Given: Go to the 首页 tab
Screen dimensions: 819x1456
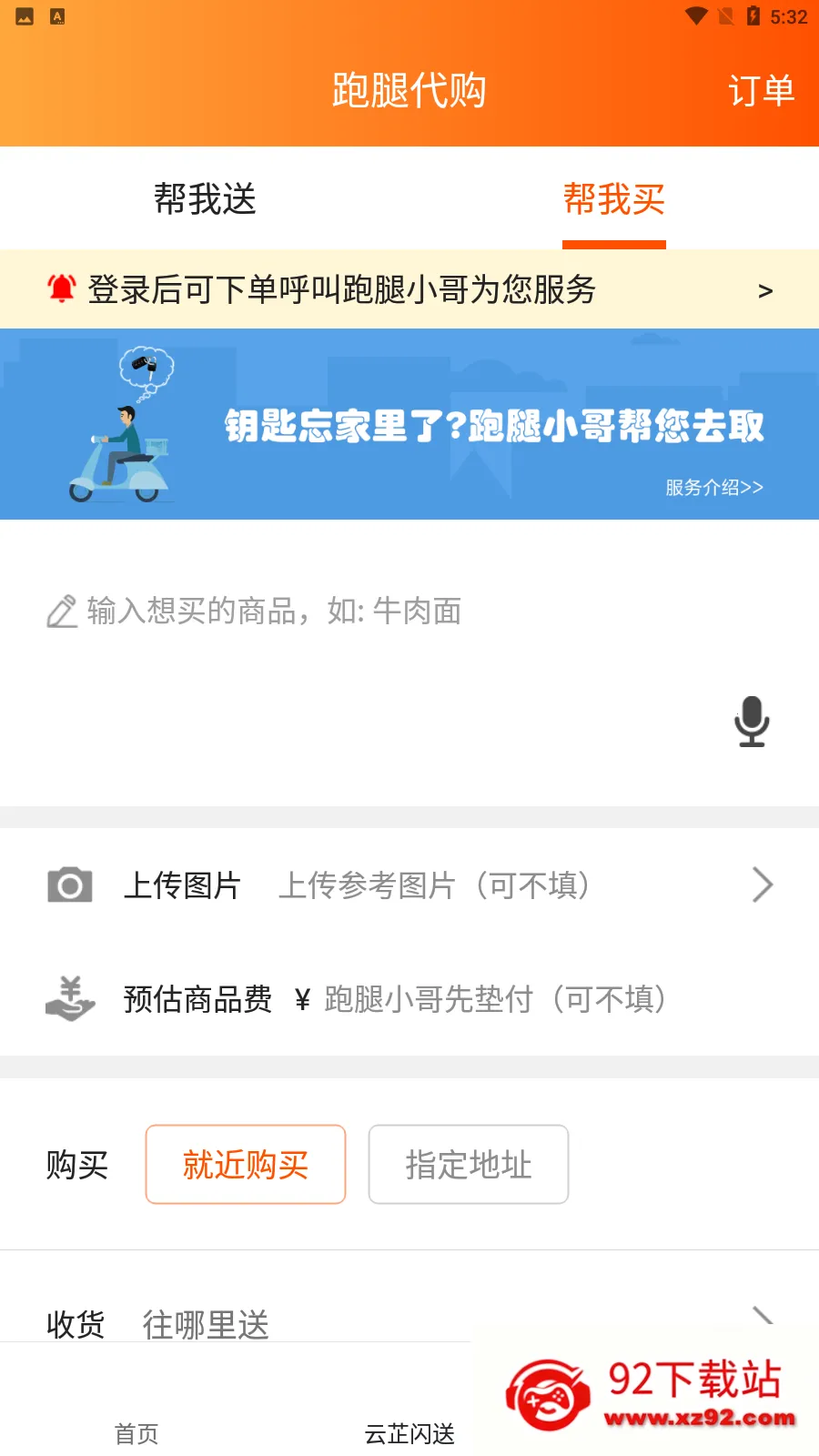Looking at the screenshot, I should [136, 1433].
